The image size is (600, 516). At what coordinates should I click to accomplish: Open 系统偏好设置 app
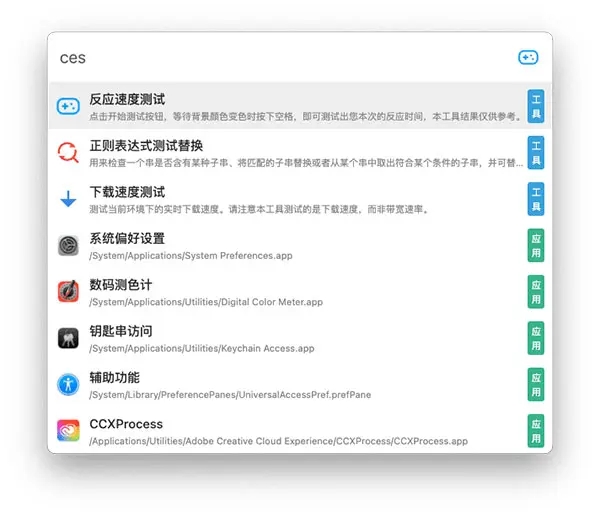[x=290, y=246]
